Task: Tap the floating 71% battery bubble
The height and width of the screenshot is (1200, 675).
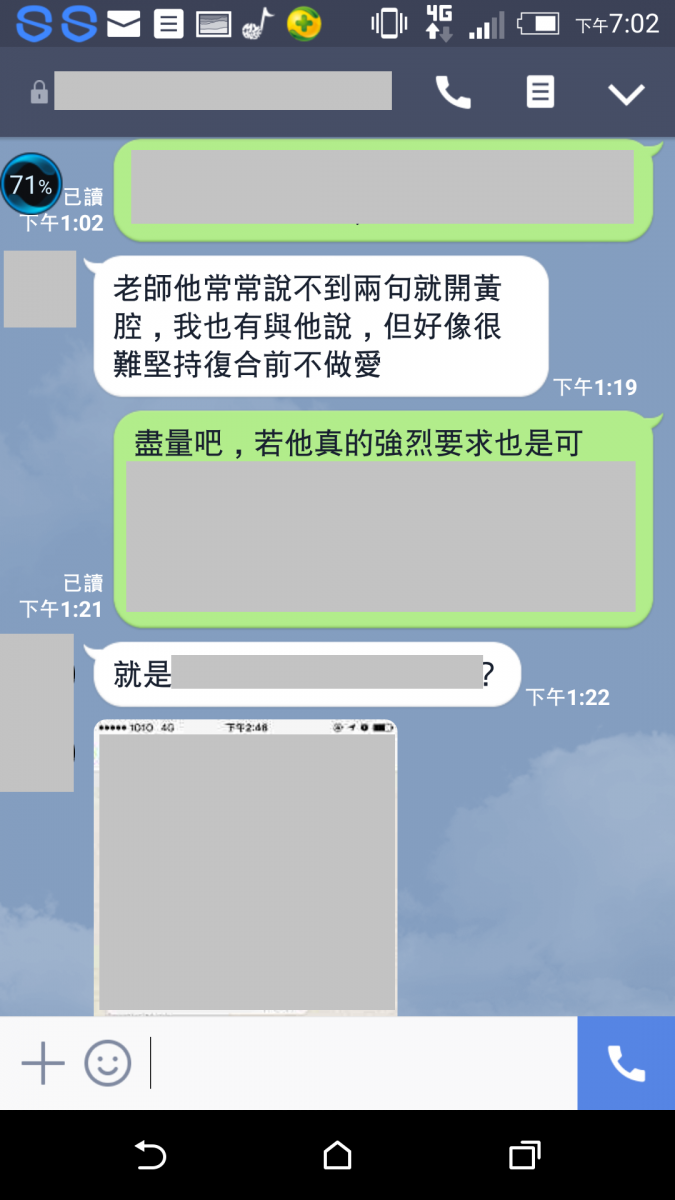Action: pyautogui.click(x=31, y=185)
